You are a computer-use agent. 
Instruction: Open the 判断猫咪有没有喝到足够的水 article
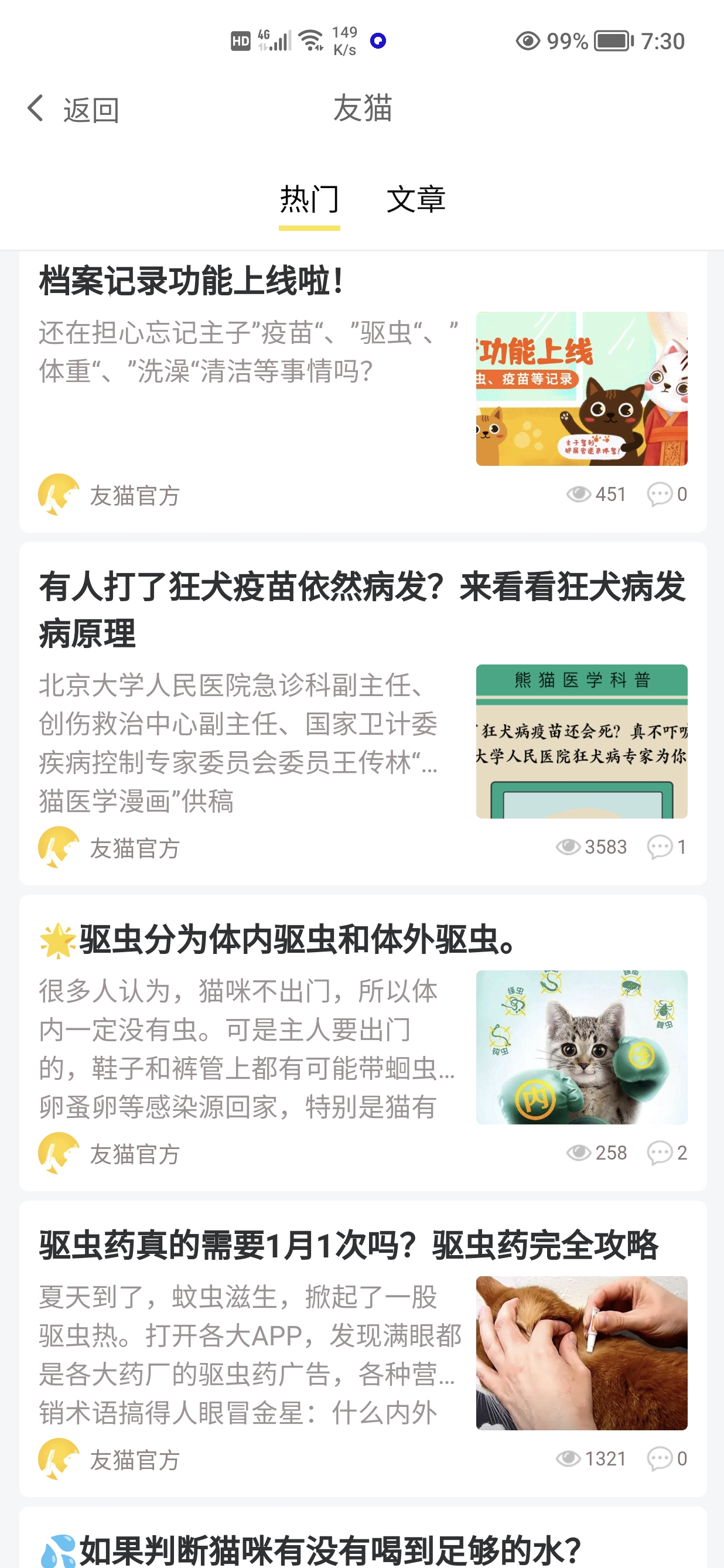click(330, 1548)
